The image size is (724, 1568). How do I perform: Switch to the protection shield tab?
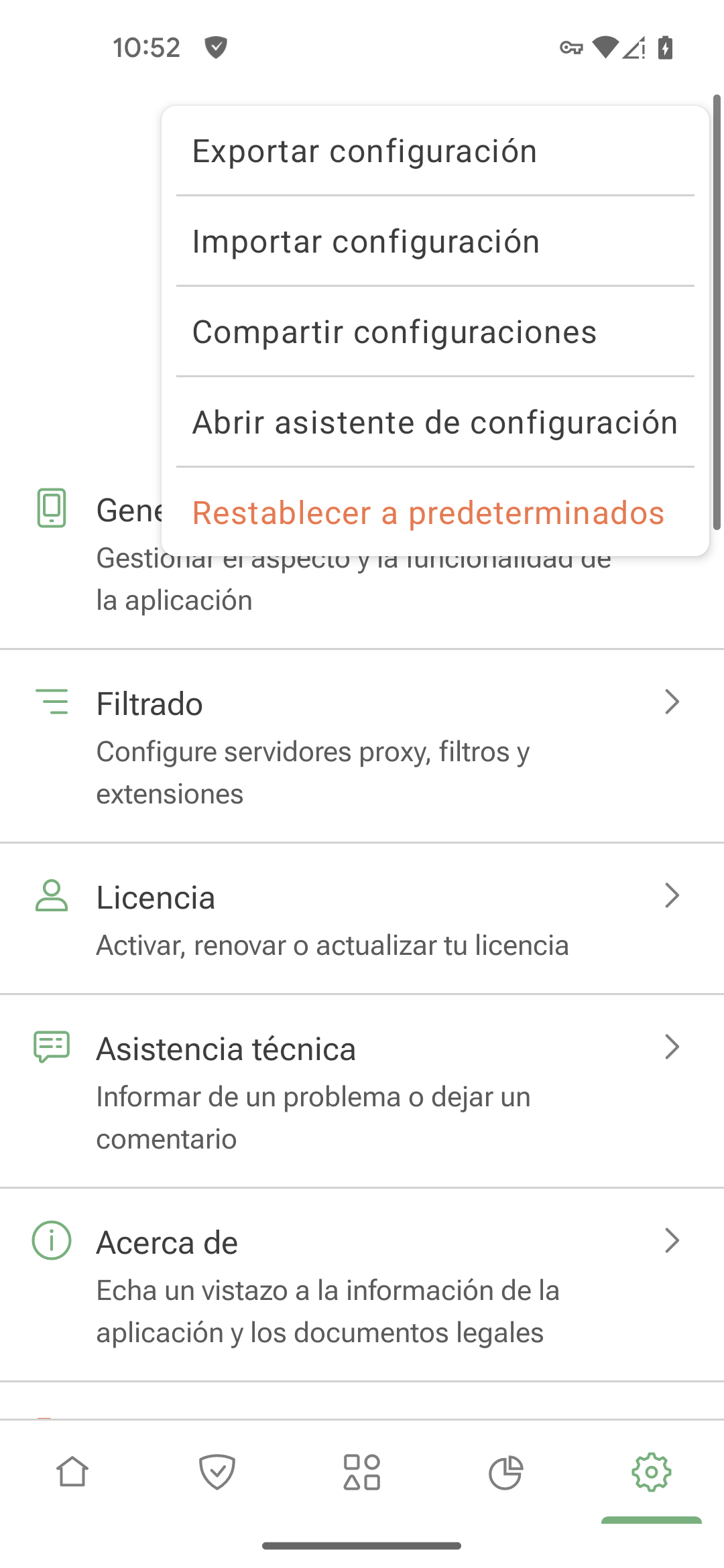(x=217, y=1472)
